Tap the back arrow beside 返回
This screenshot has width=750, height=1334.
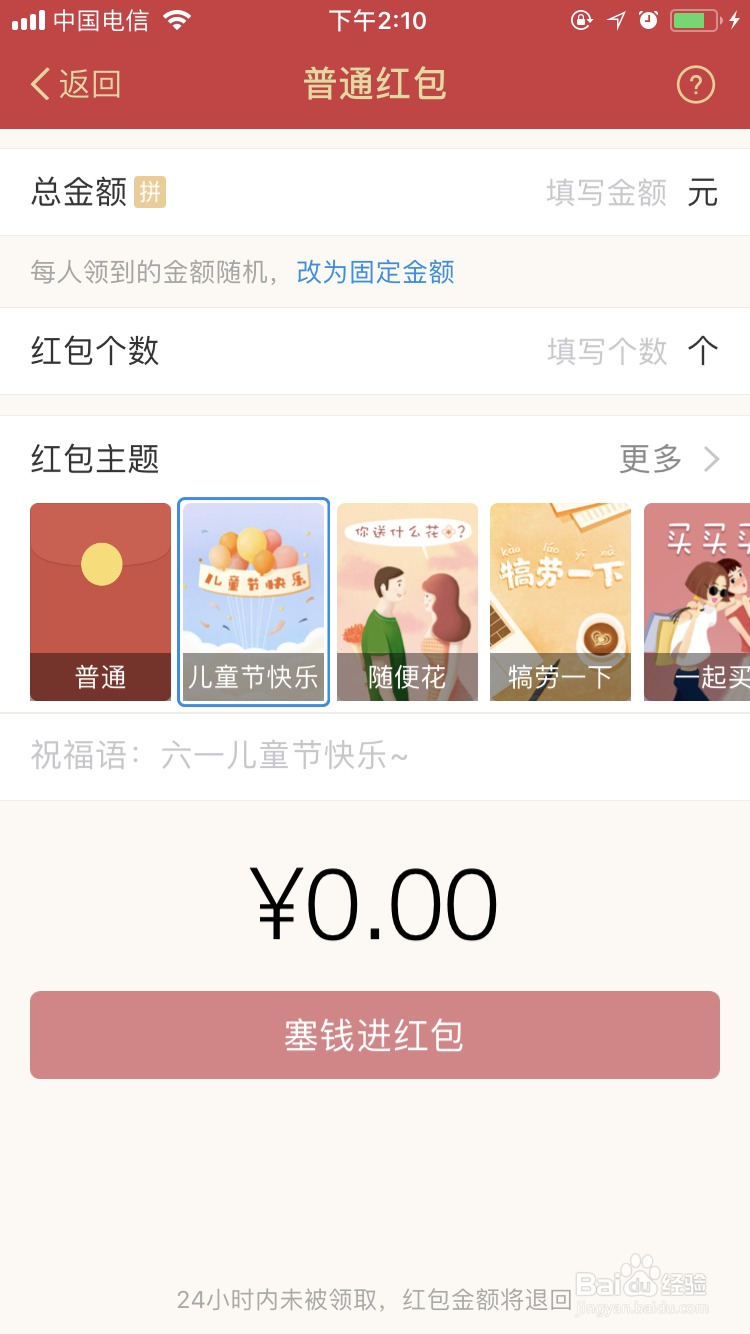click(40, 84)
